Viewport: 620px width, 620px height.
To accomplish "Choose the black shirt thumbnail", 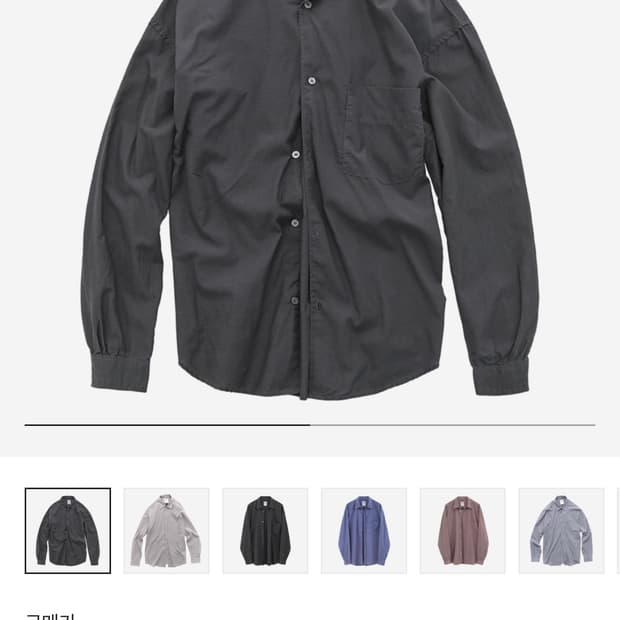I will pos(265,531).
